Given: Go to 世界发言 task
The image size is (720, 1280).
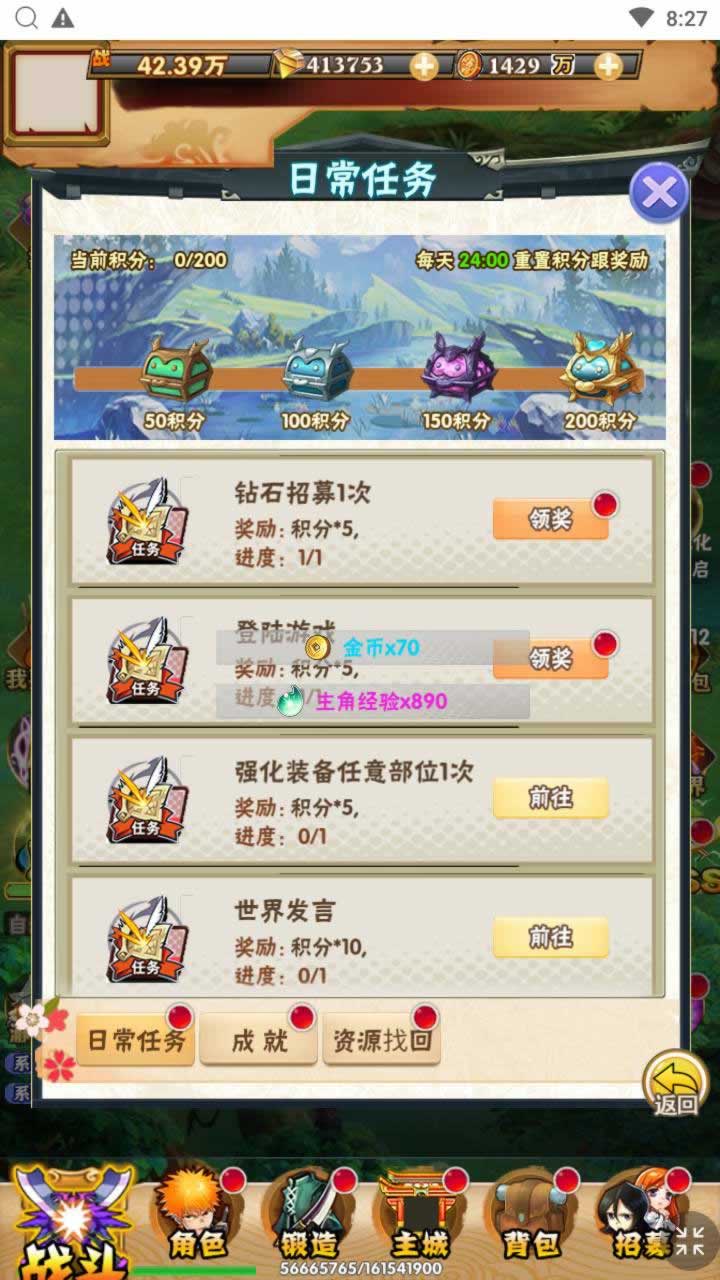Looking at the screenshot, I should click(x=550, y=937).
